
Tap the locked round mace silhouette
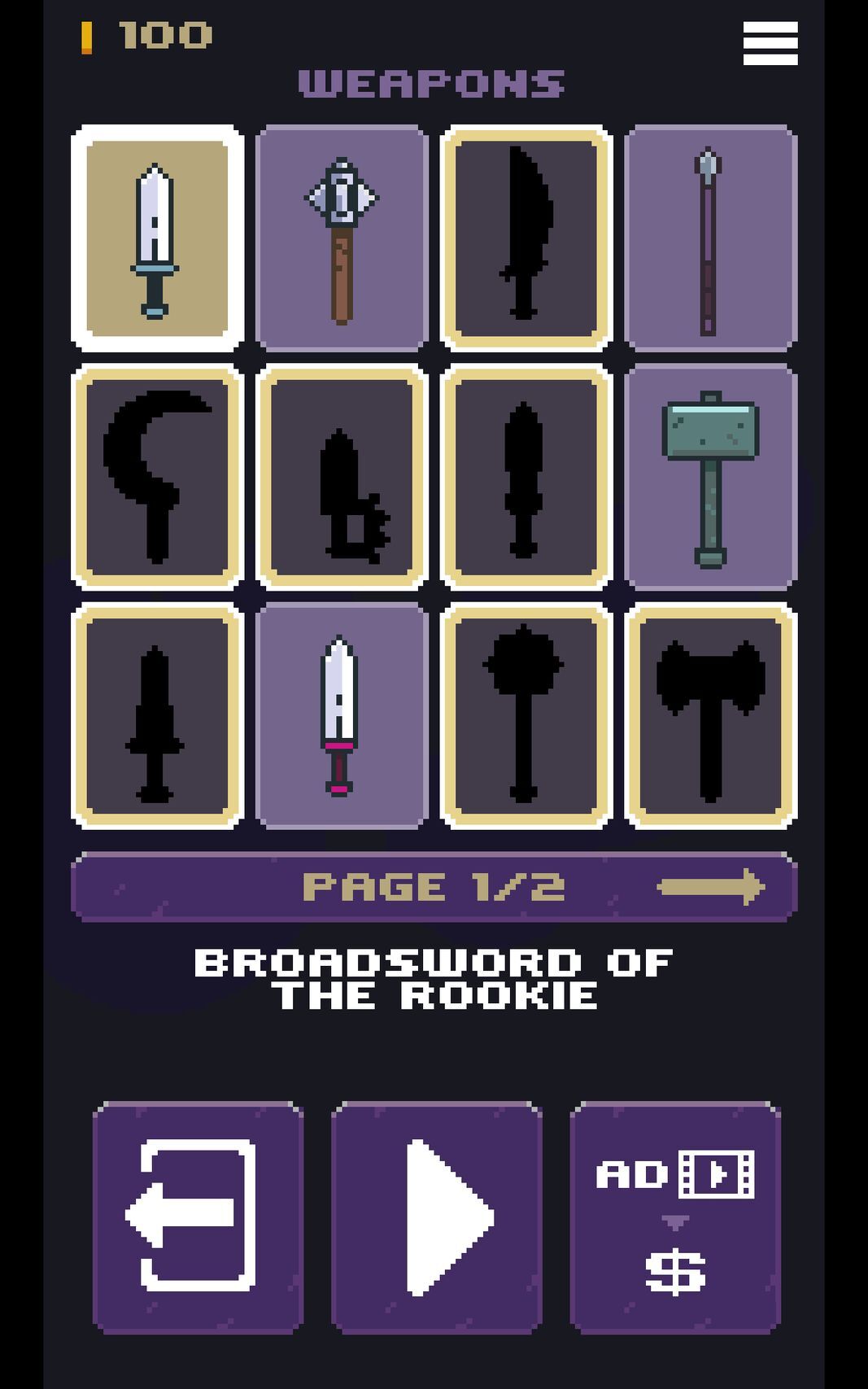coord(526,716)
